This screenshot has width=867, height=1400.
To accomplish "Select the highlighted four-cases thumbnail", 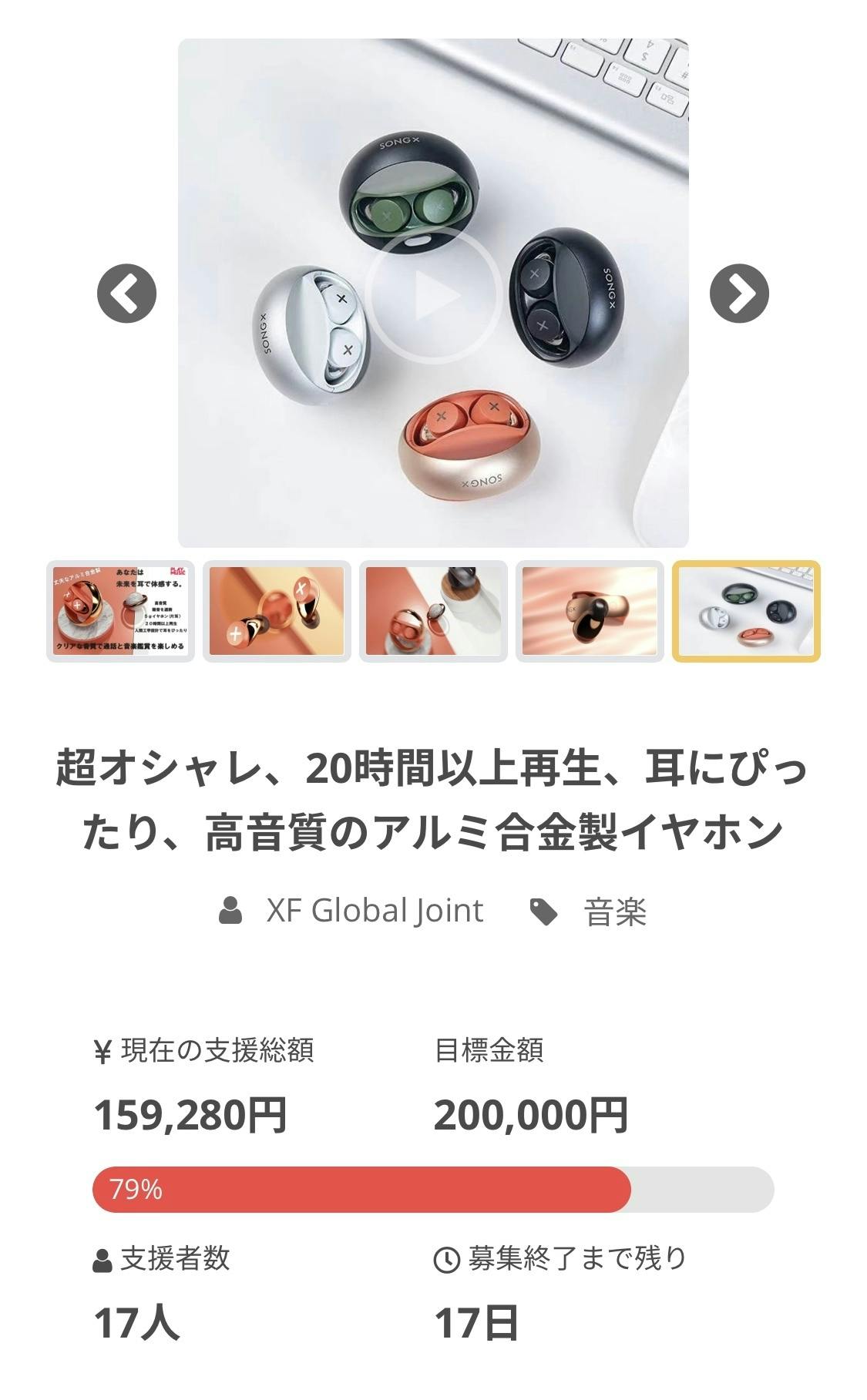I will 746,611.
